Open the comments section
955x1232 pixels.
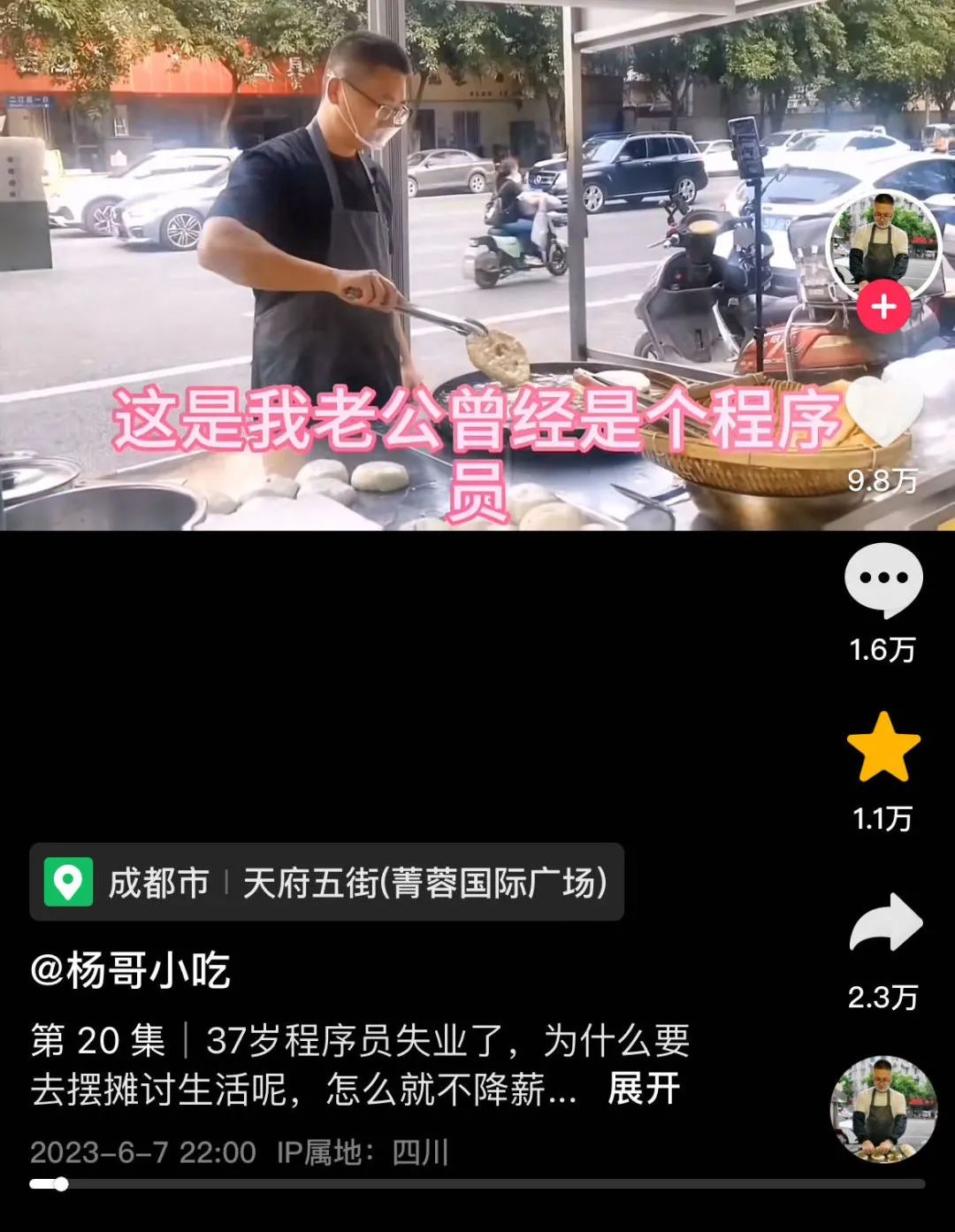[x=883, y=579]
